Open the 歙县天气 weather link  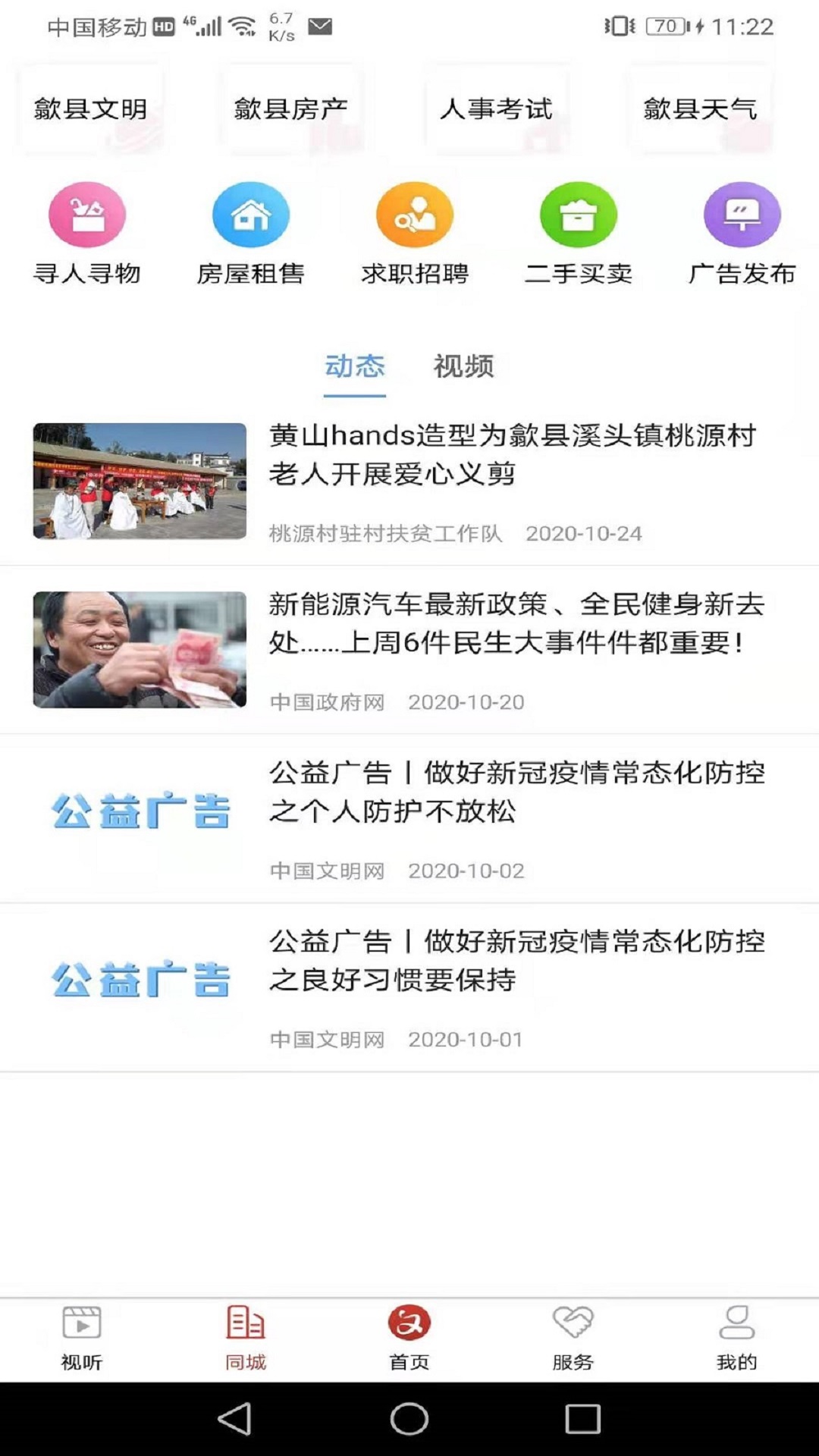tap(698, 108)
